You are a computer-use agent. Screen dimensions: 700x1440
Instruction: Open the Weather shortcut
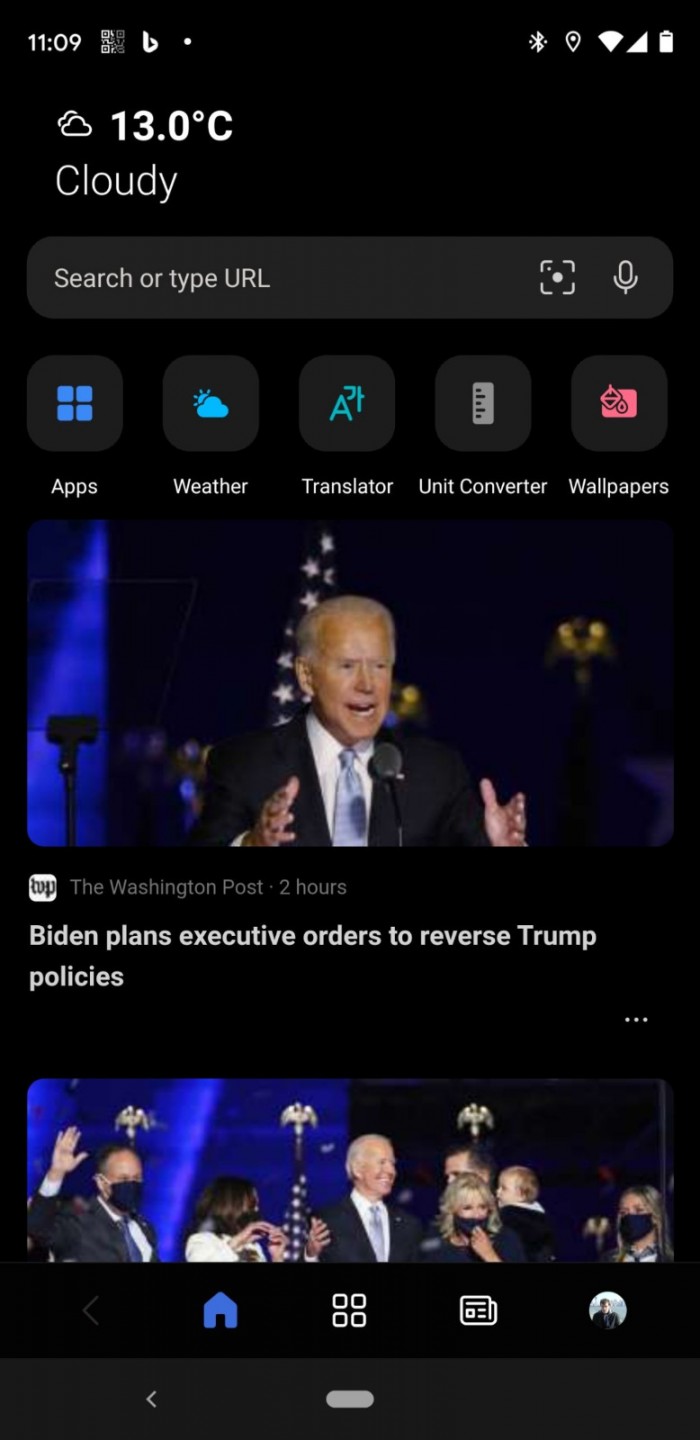click(x=211, y=404)
